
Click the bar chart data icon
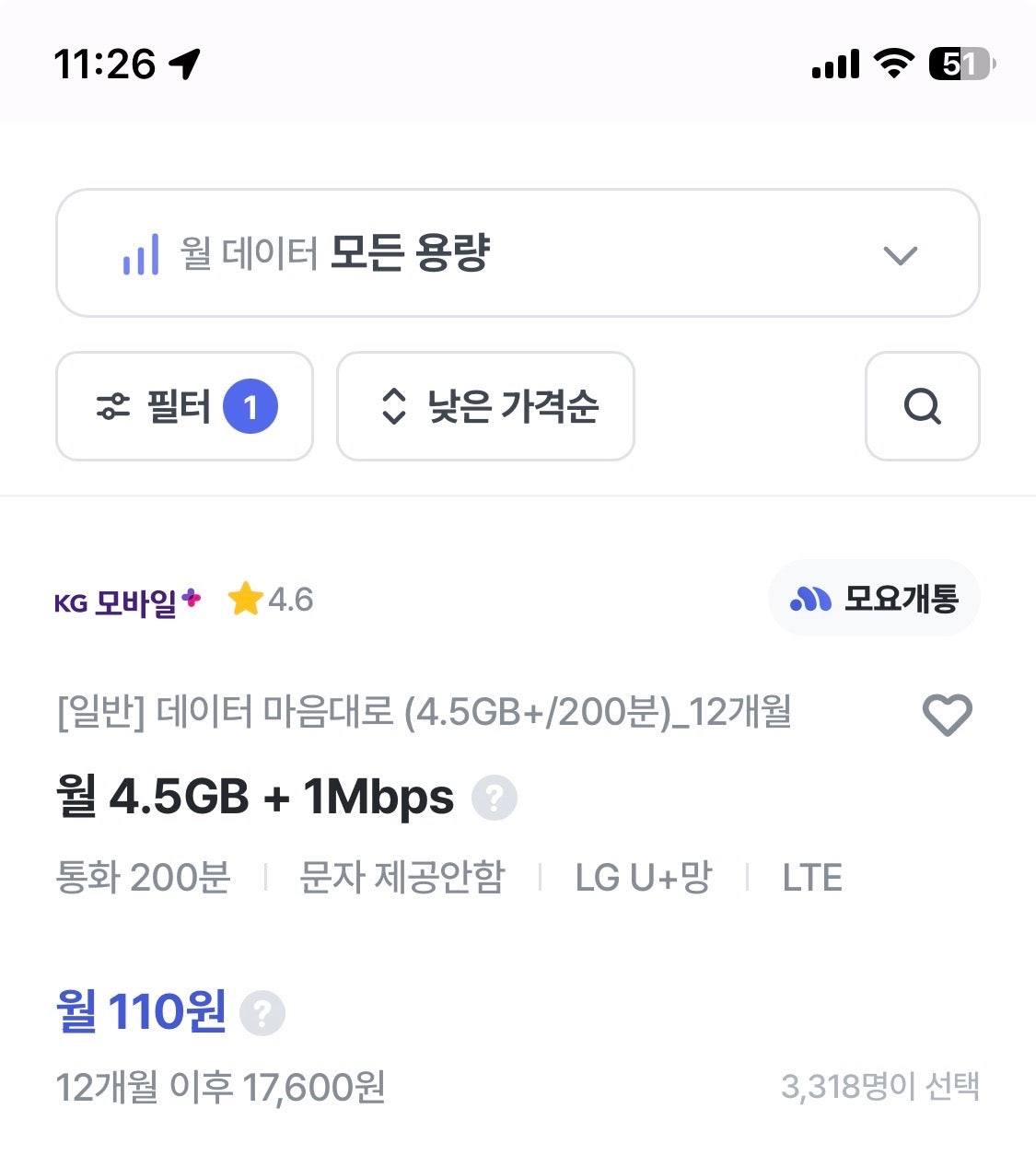coord(139,255)
